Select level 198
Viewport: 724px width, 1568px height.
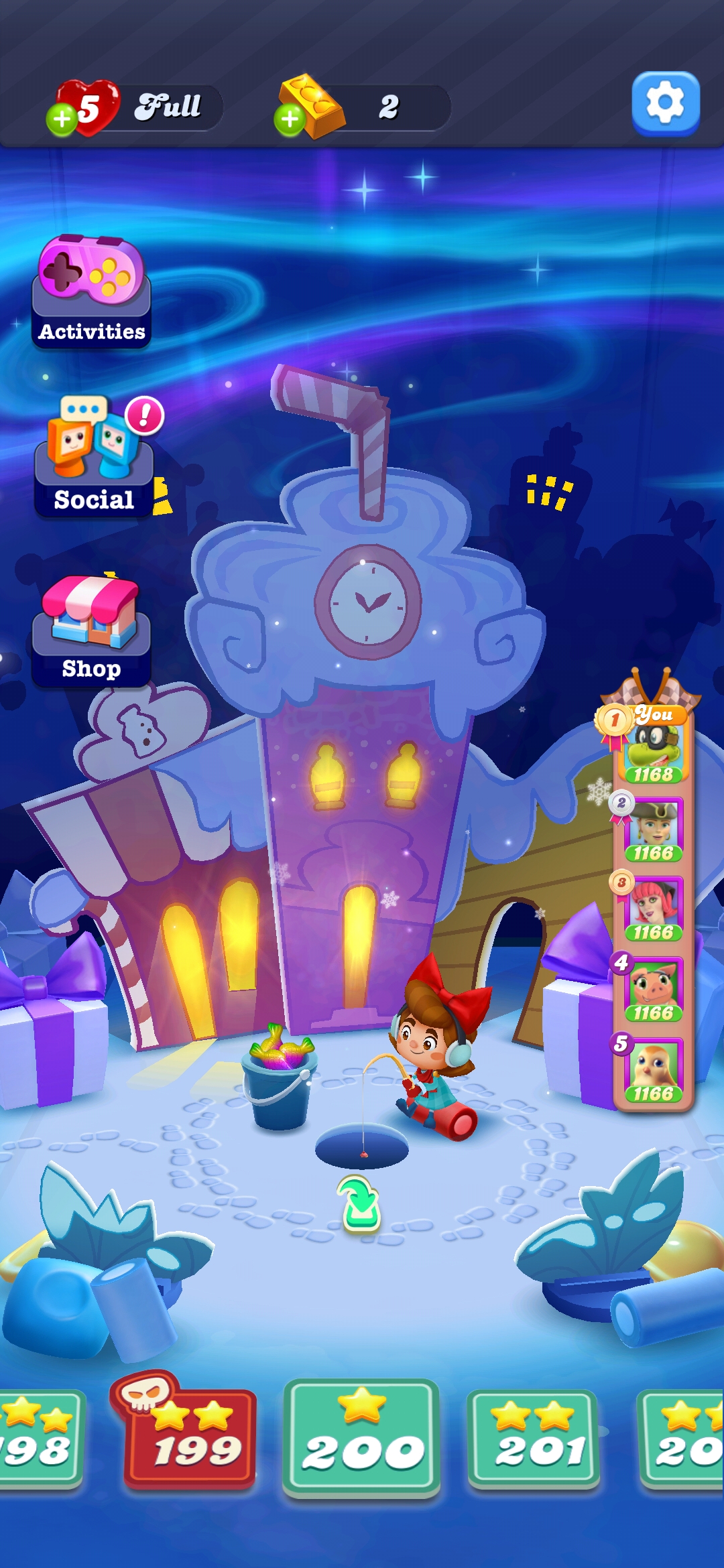click(39, 1437)
